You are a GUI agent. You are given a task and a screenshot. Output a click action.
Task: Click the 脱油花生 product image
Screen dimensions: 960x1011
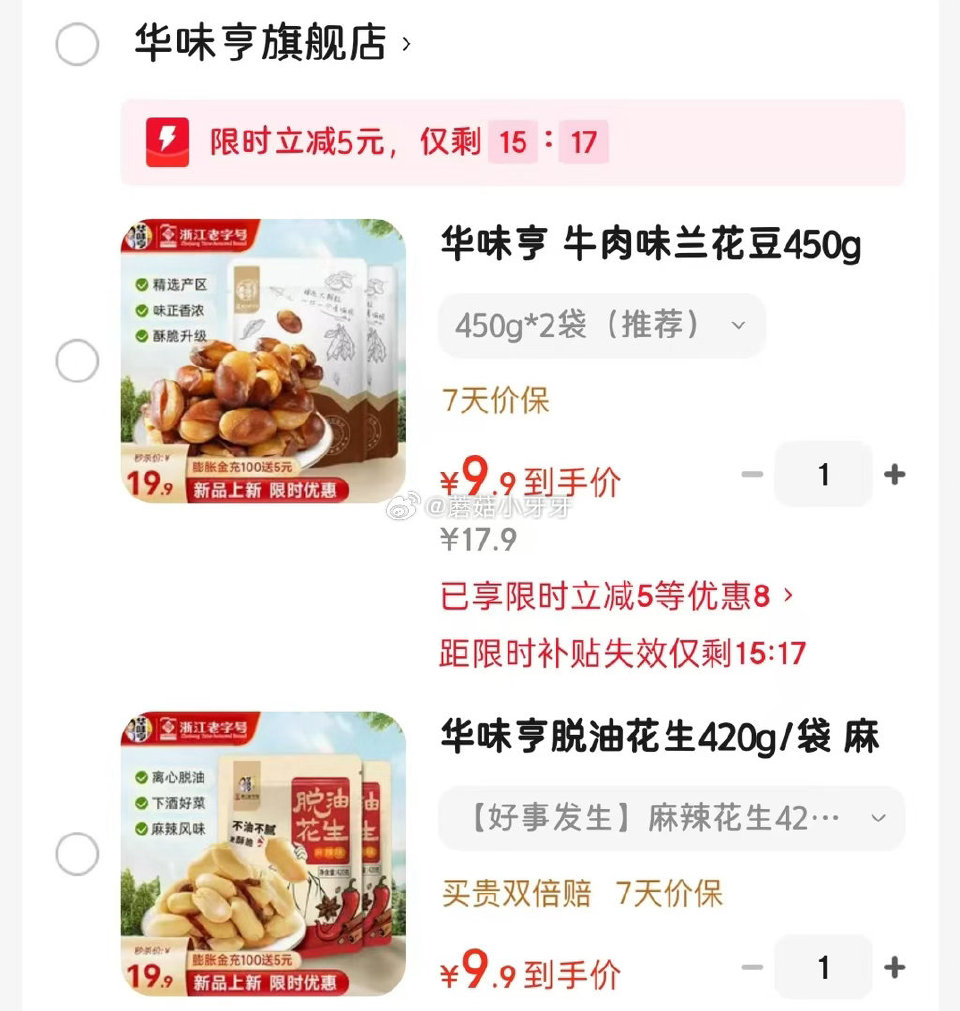263,853
